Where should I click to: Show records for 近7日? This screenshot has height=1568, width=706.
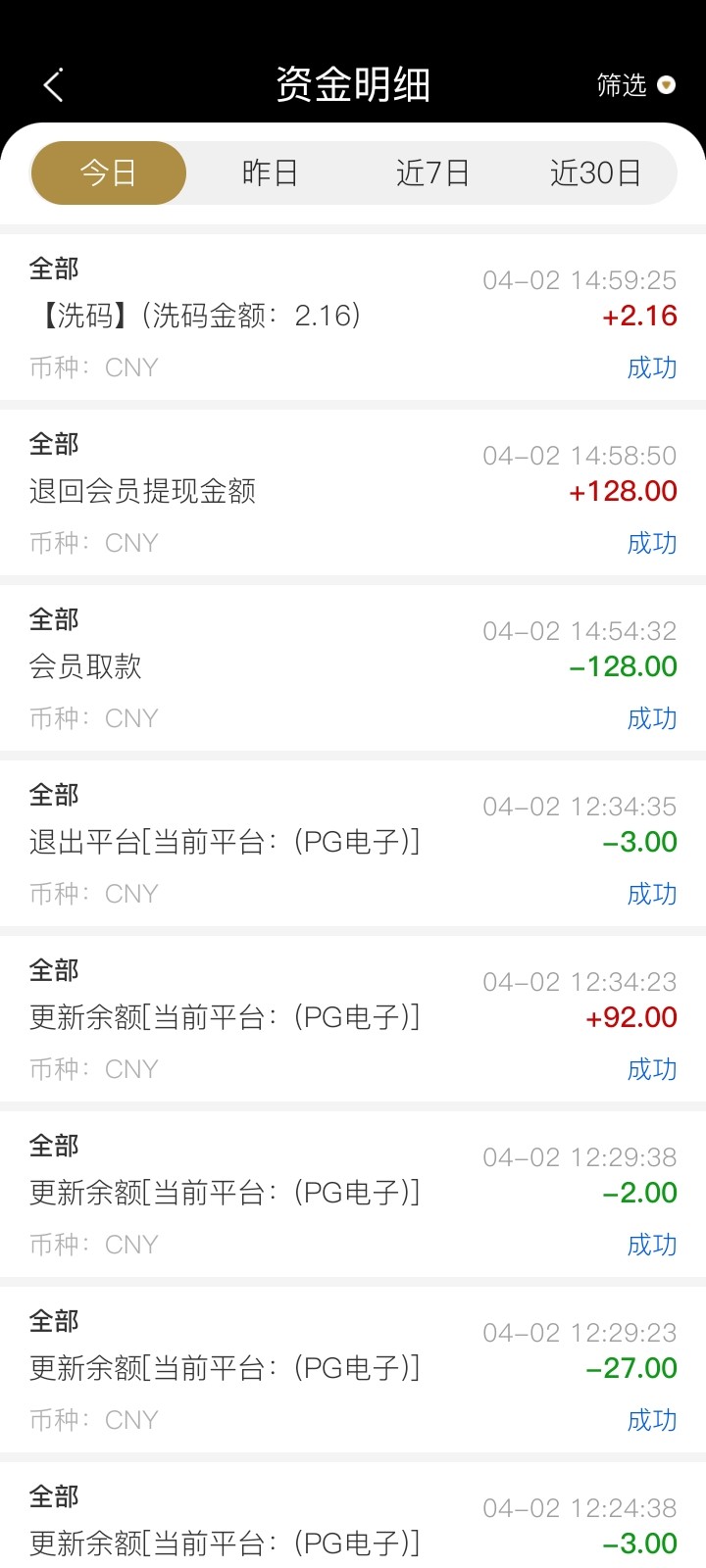pyautogui.click(x=432, y=173)
